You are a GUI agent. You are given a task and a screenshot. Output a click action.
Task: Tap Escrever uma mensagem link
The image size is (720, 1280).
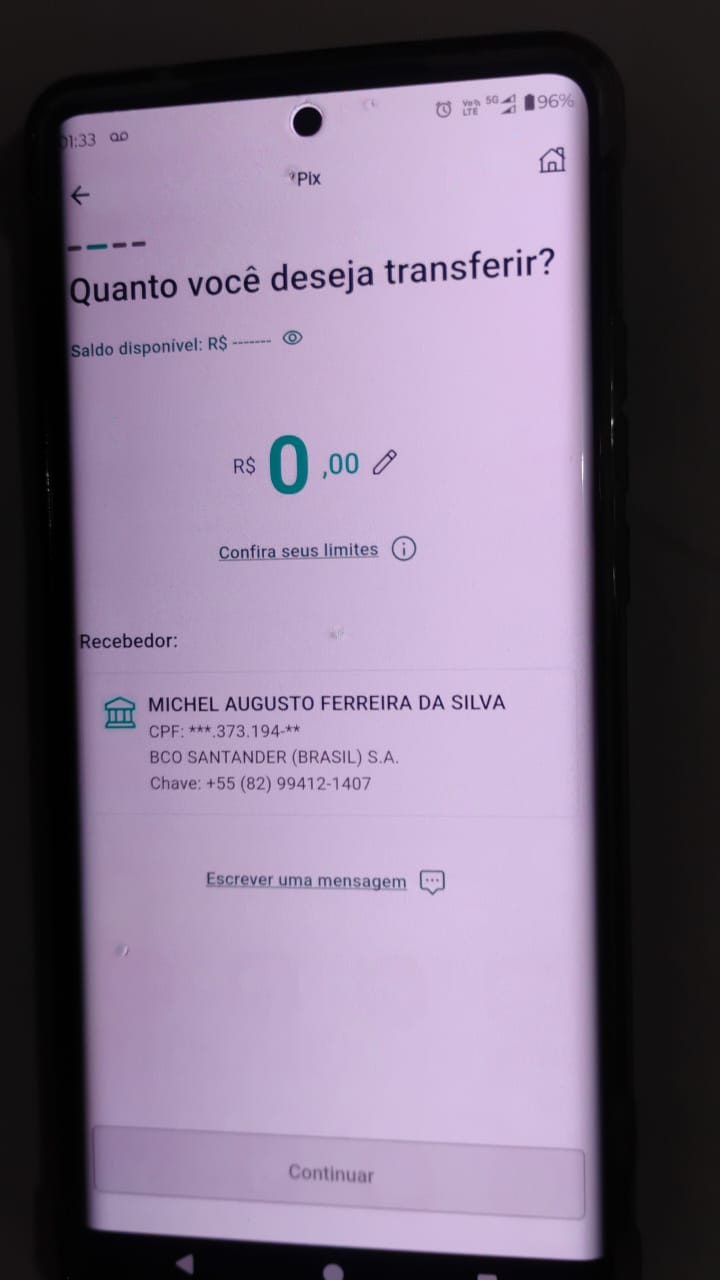[x=306, y=880]
